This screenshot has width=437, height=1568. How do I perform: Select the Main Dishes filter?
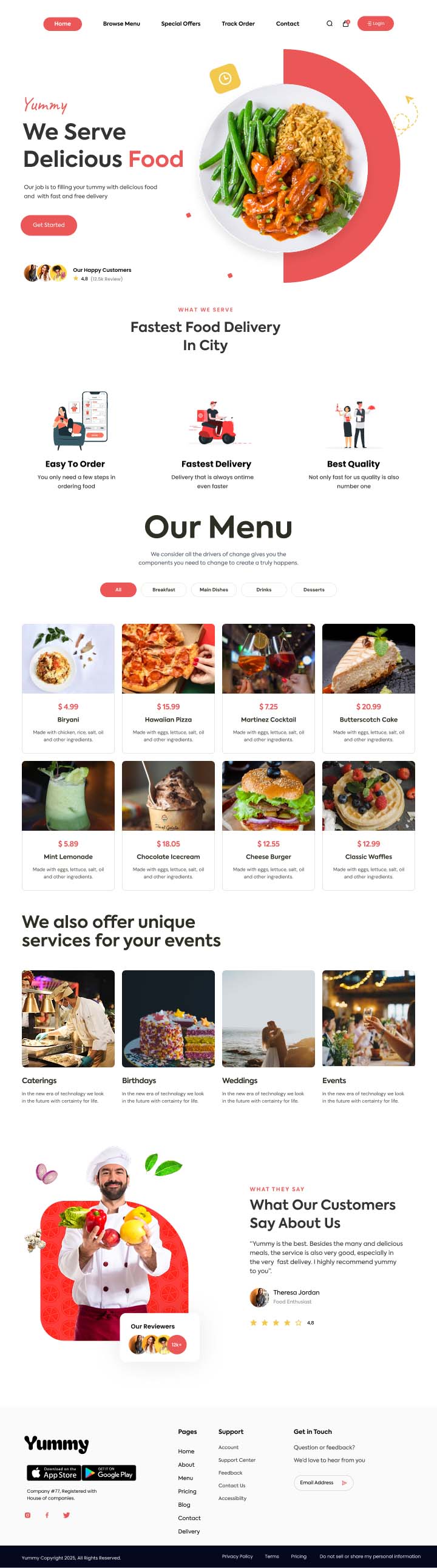tap(214, 589)
